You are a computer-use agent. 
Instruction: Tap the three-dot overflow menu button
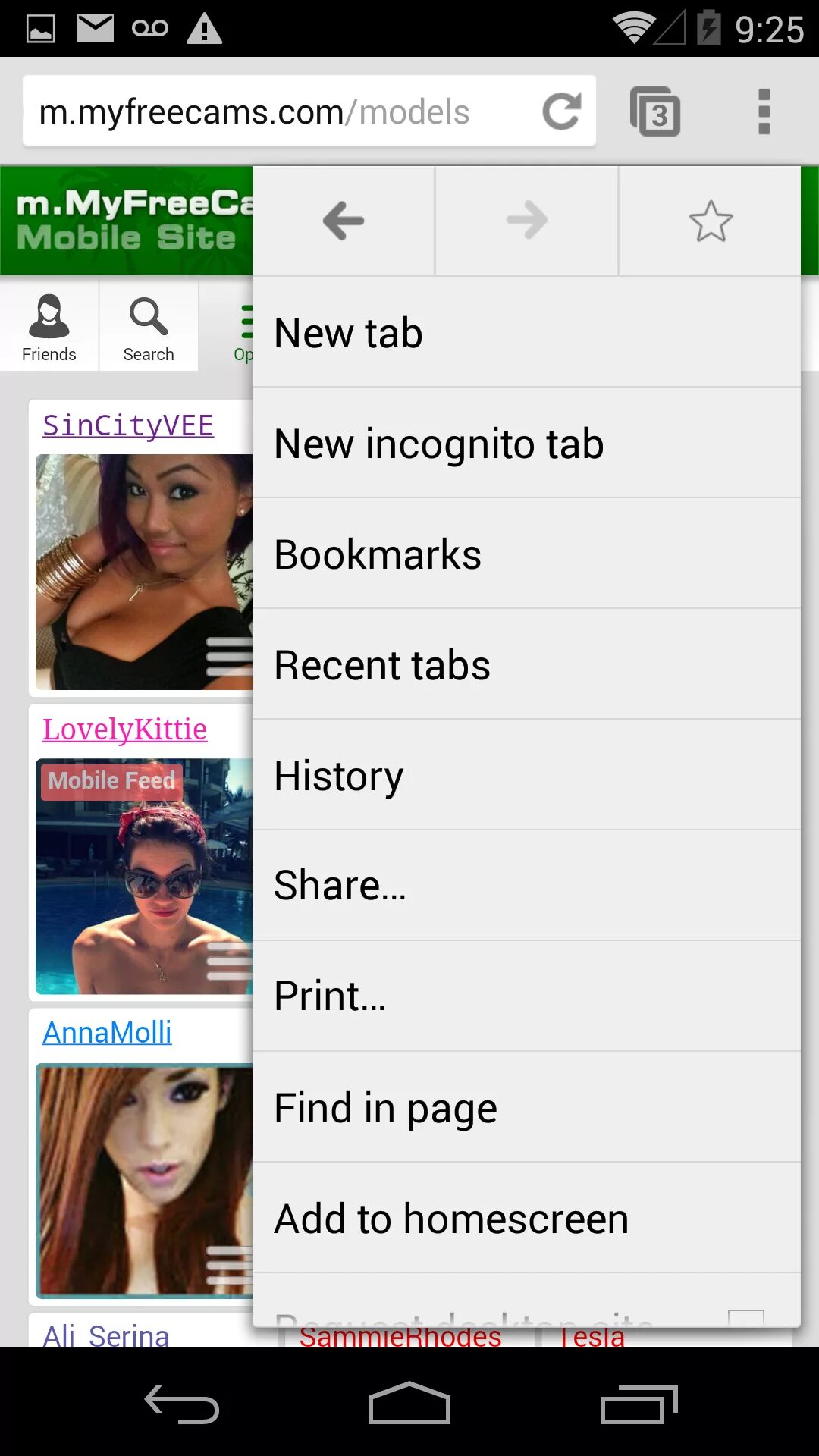764,112
